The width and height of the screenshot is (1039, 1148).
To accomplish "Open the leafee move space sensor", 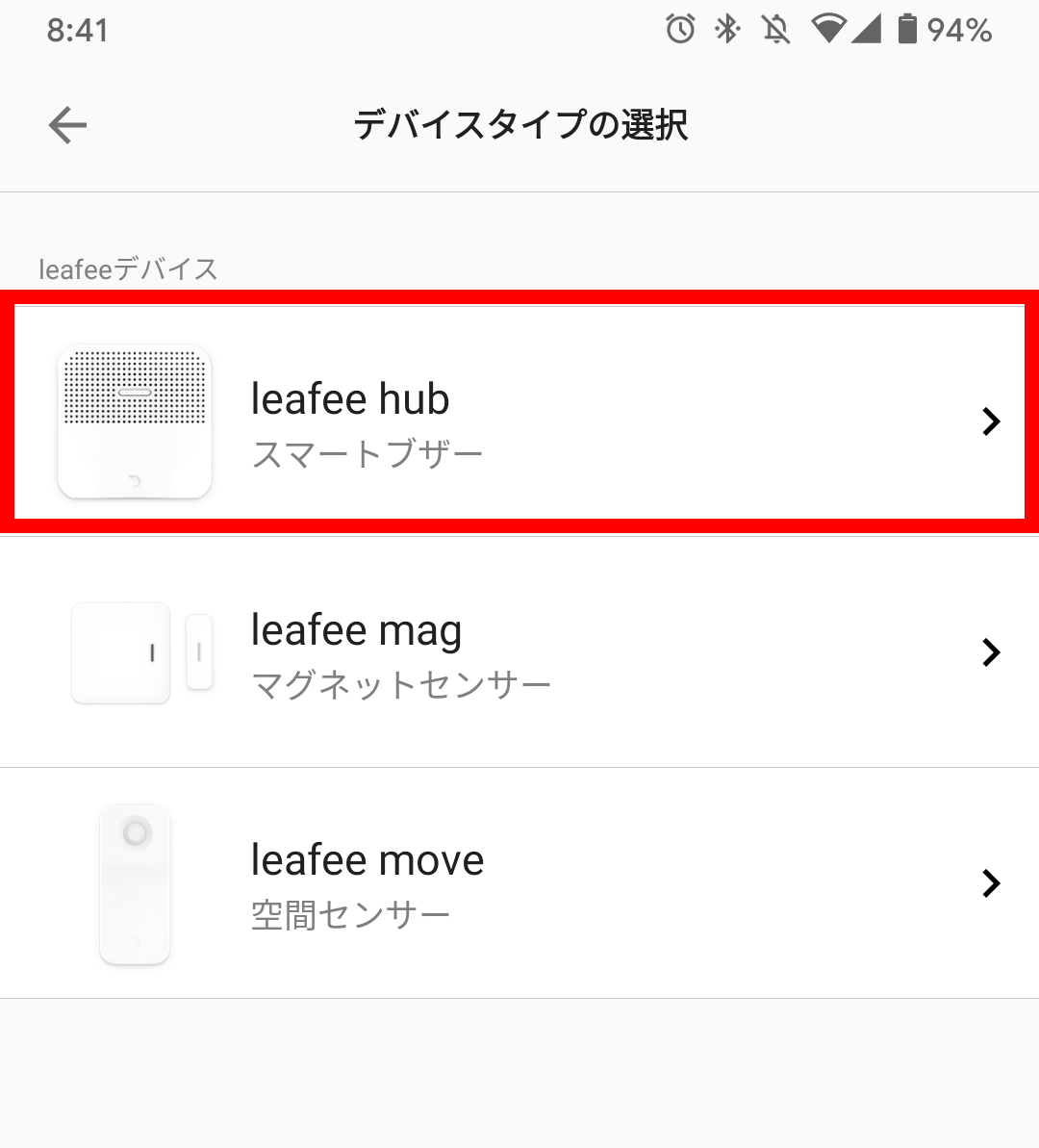I will tap(519, 883).
